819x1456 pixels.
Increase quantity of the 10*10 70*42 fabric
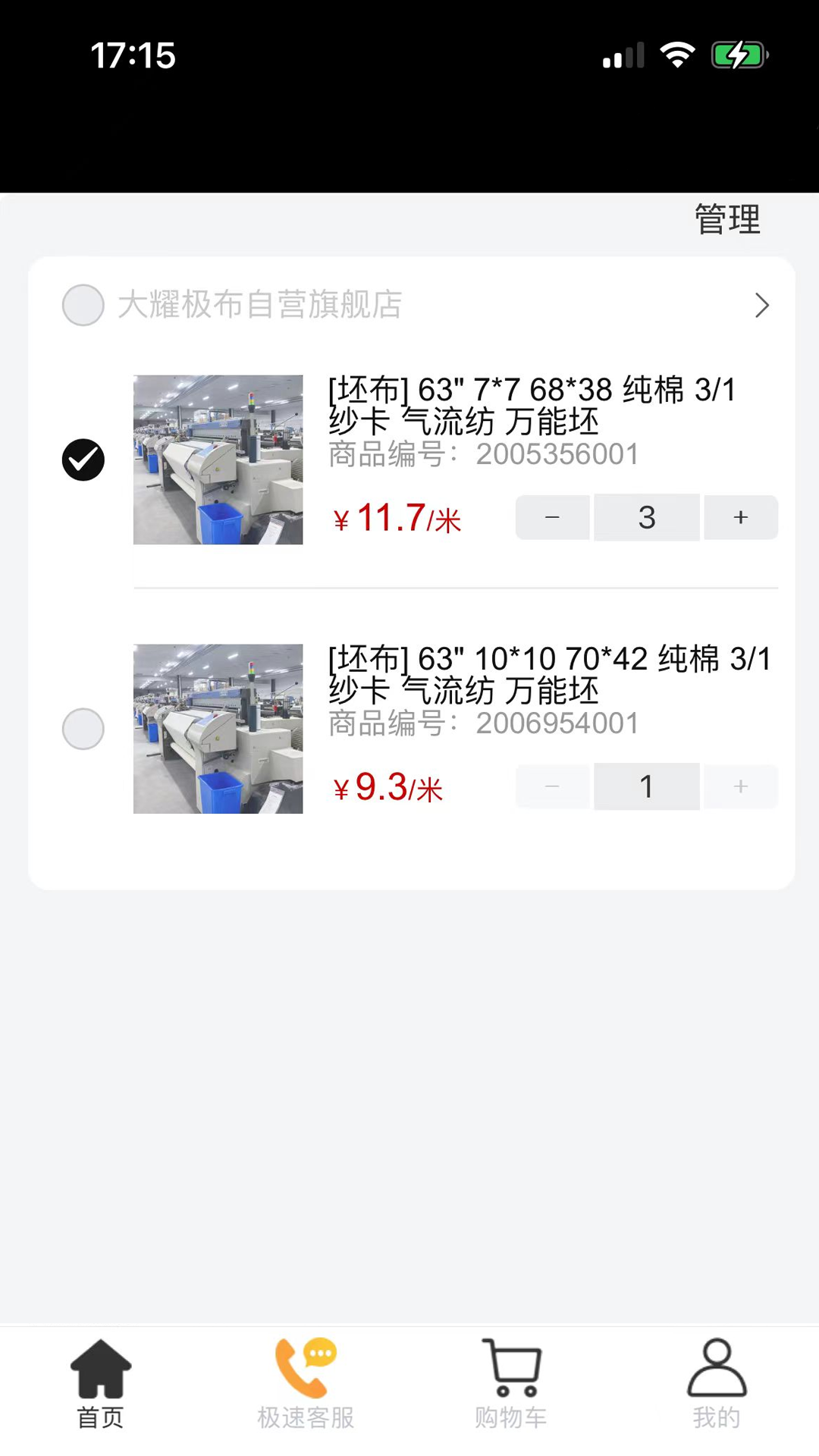[741, 786]
